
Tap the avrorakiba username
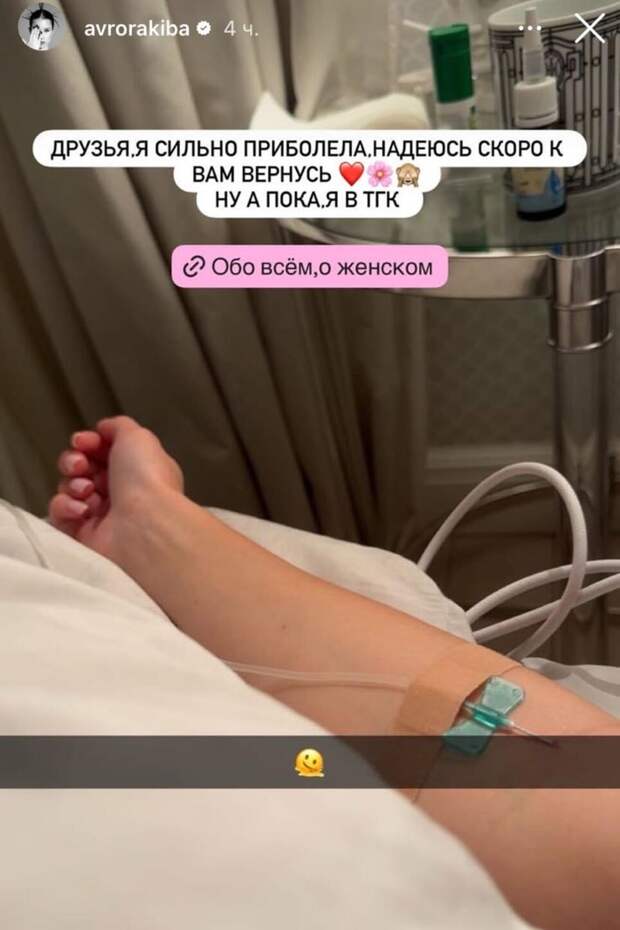[133, 29]
